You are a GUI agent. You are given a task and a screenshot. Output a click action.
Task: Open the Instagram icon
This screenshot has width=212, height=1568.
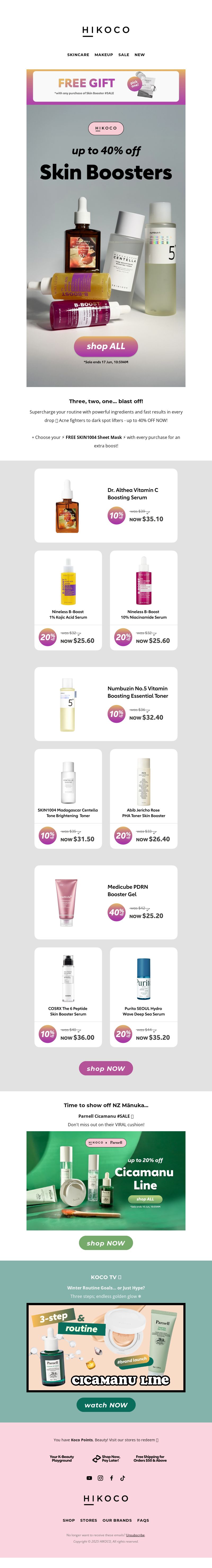click(x=100, y=1478)
